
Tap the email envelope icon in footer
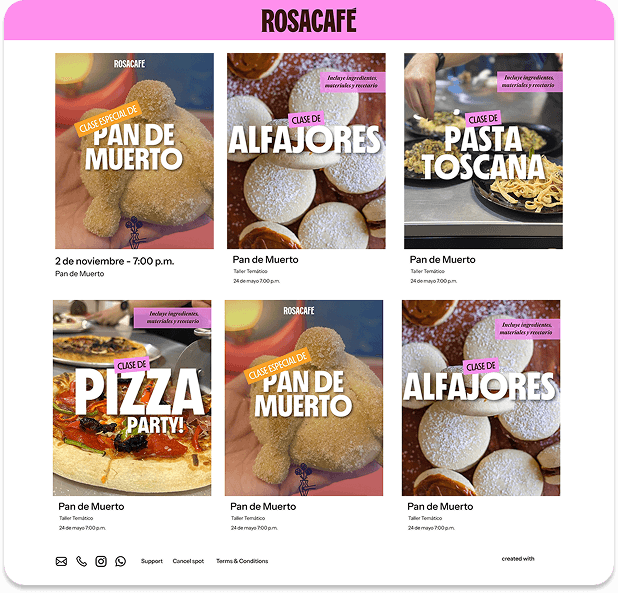coord(61,561)
